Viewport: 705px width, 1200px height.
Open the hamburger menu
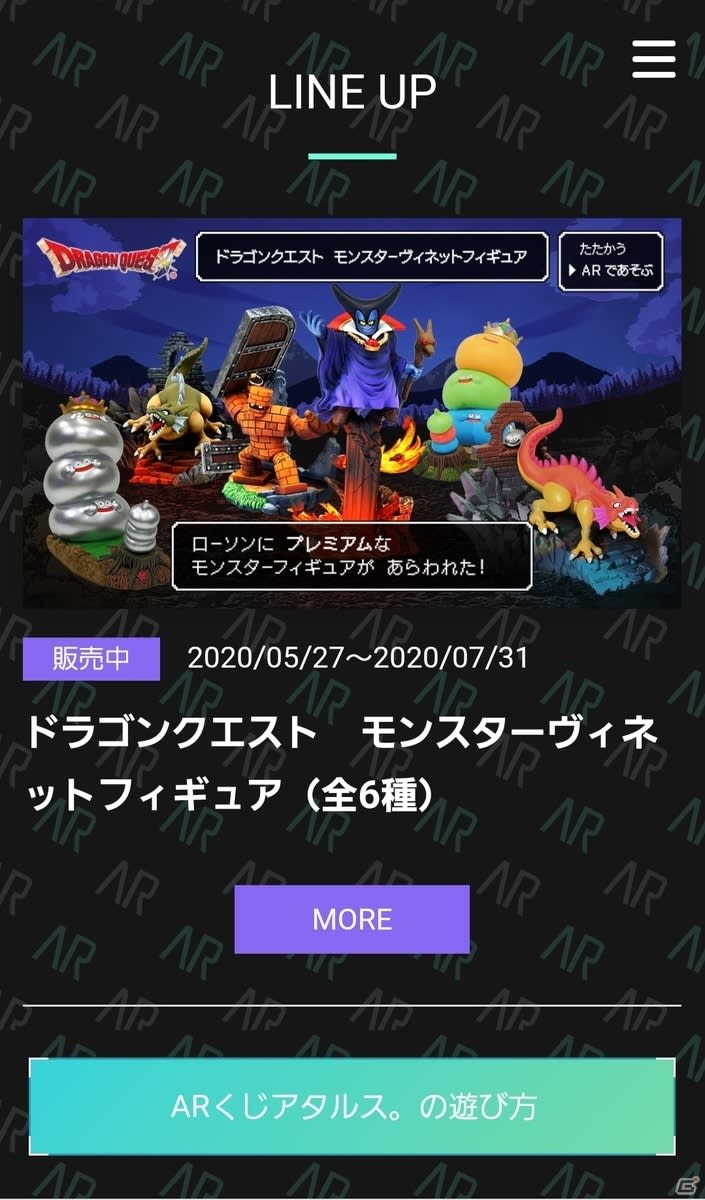pyautogui.click(x=654, y=58)
